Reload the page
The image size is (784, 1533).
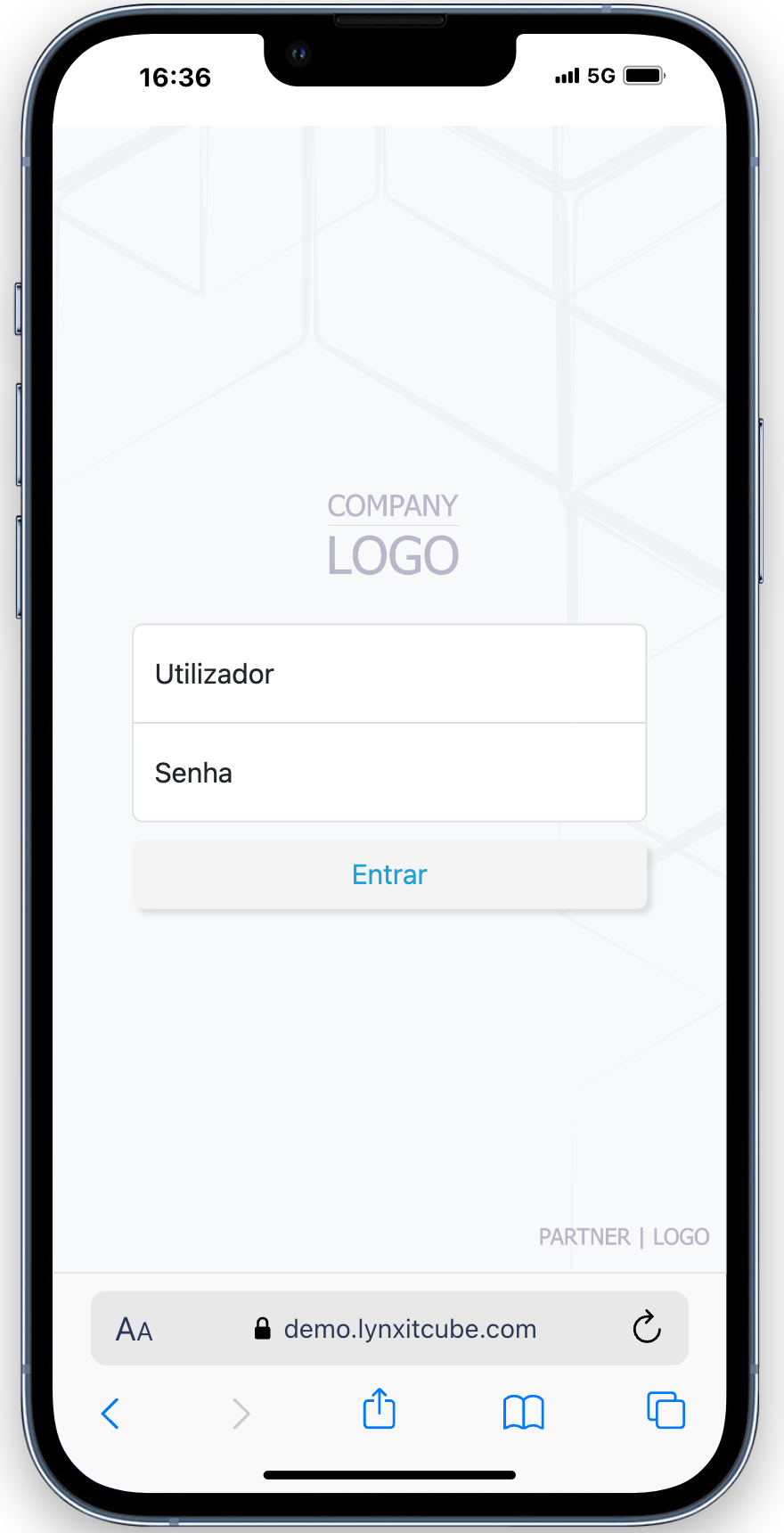click(x=647, y=1327)
